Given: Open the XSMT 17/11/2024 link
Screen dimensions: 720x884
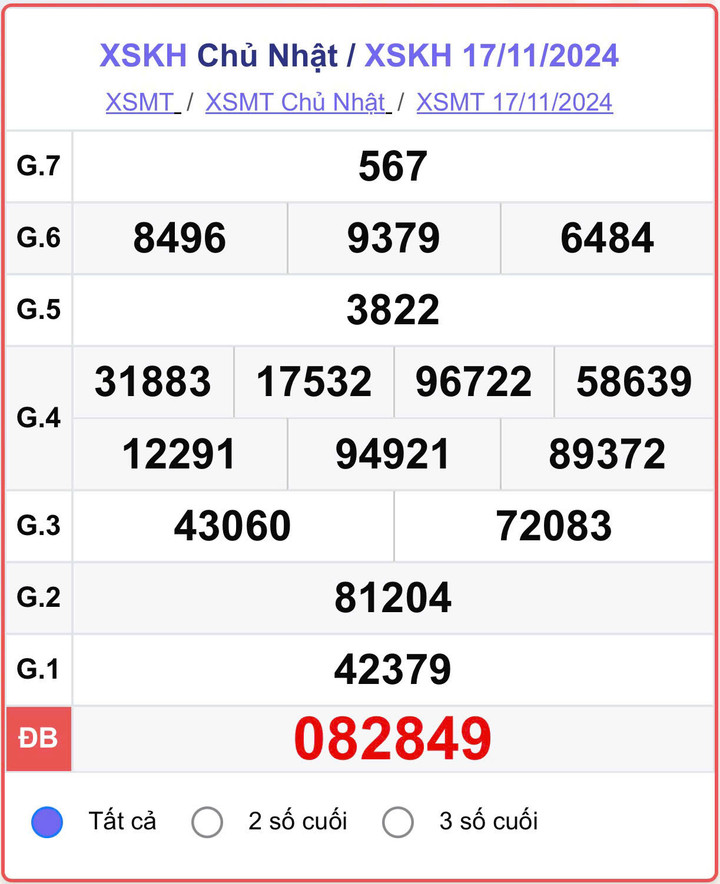Looking at the screenshot, I should tap(514, 102).
